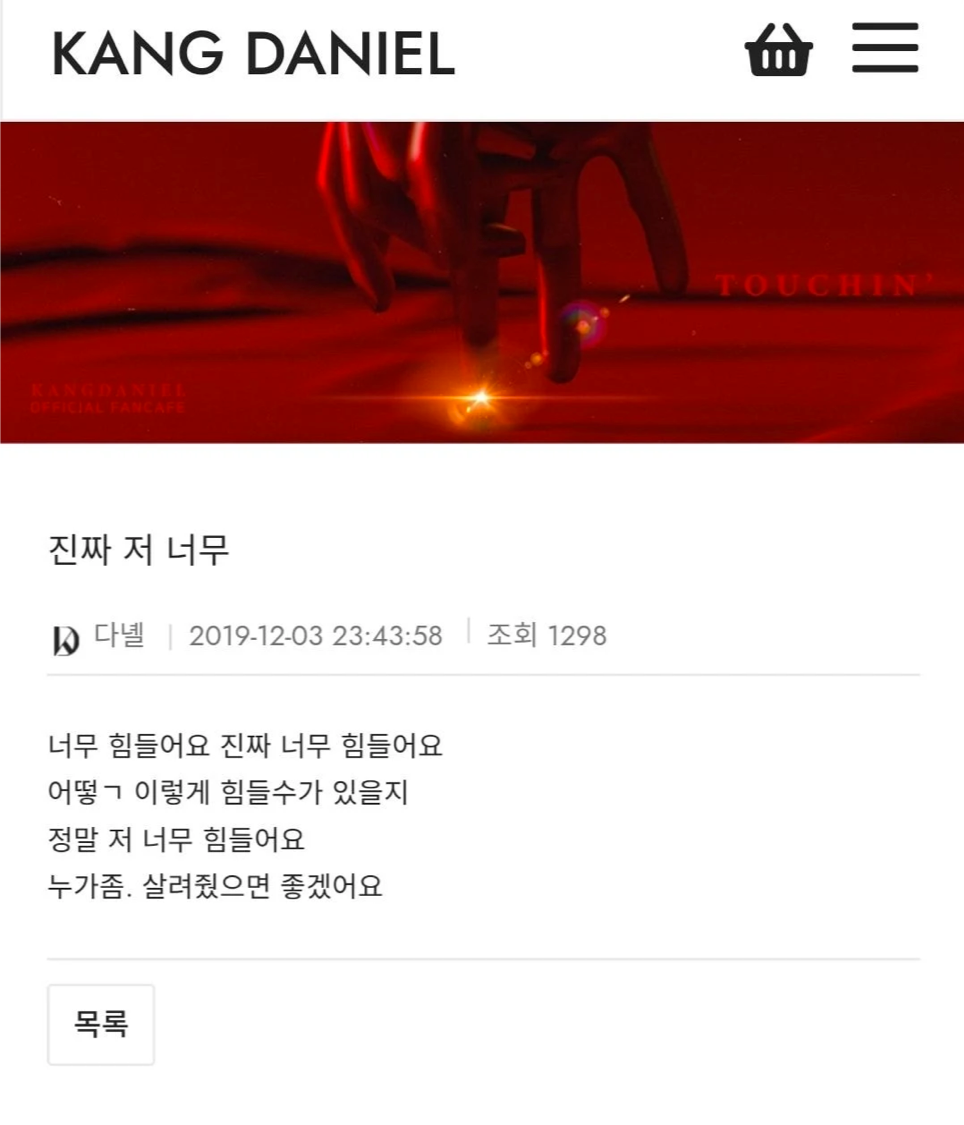Open the shopping basket icon

tap(778, 50)
